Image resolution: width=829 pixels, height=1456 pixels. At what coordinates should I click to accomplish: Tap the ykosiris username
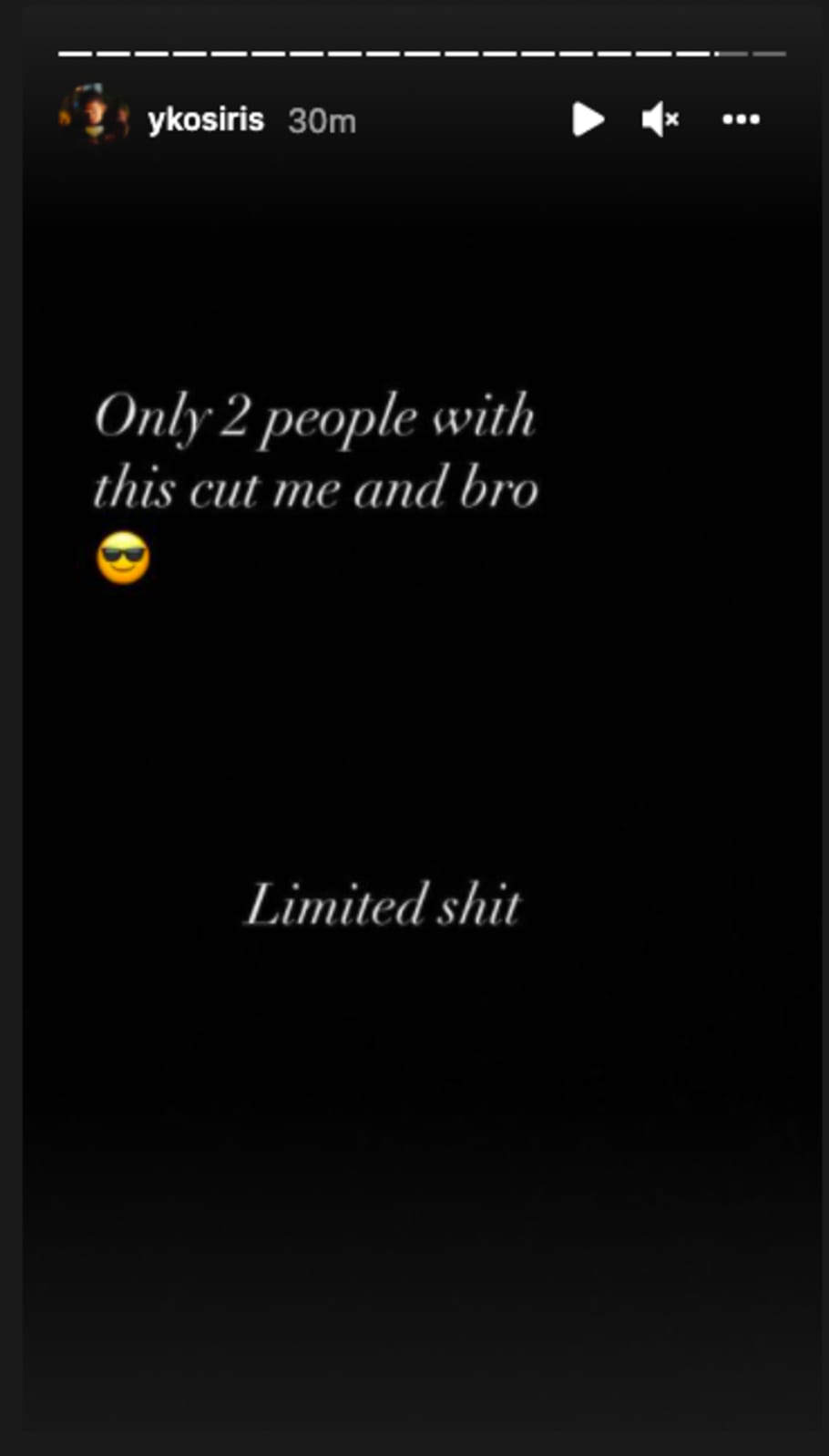point(206,119)
